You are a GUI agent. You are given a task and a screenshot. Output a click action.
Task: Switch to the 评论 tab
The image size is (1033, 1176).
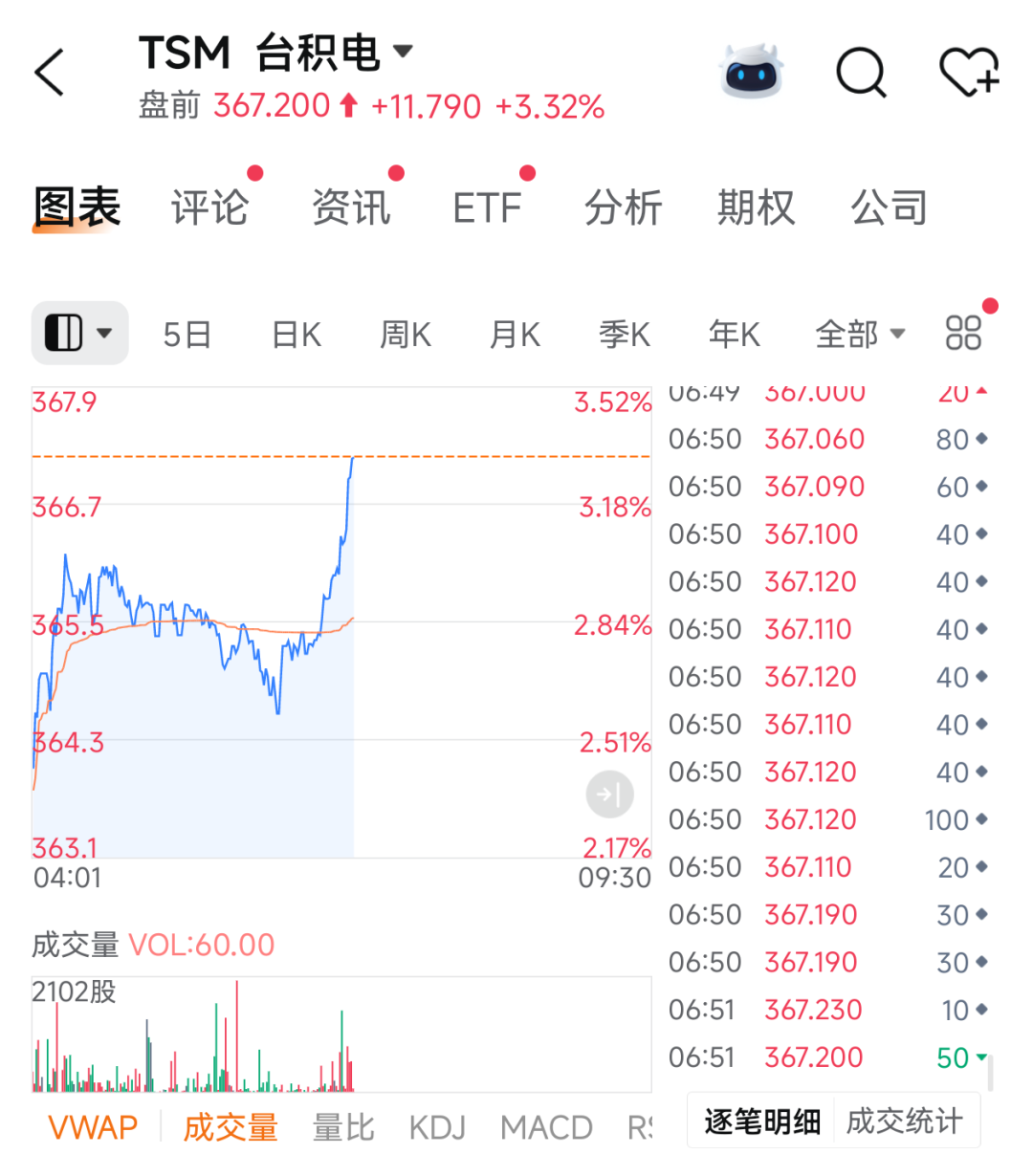pos(209,207)
